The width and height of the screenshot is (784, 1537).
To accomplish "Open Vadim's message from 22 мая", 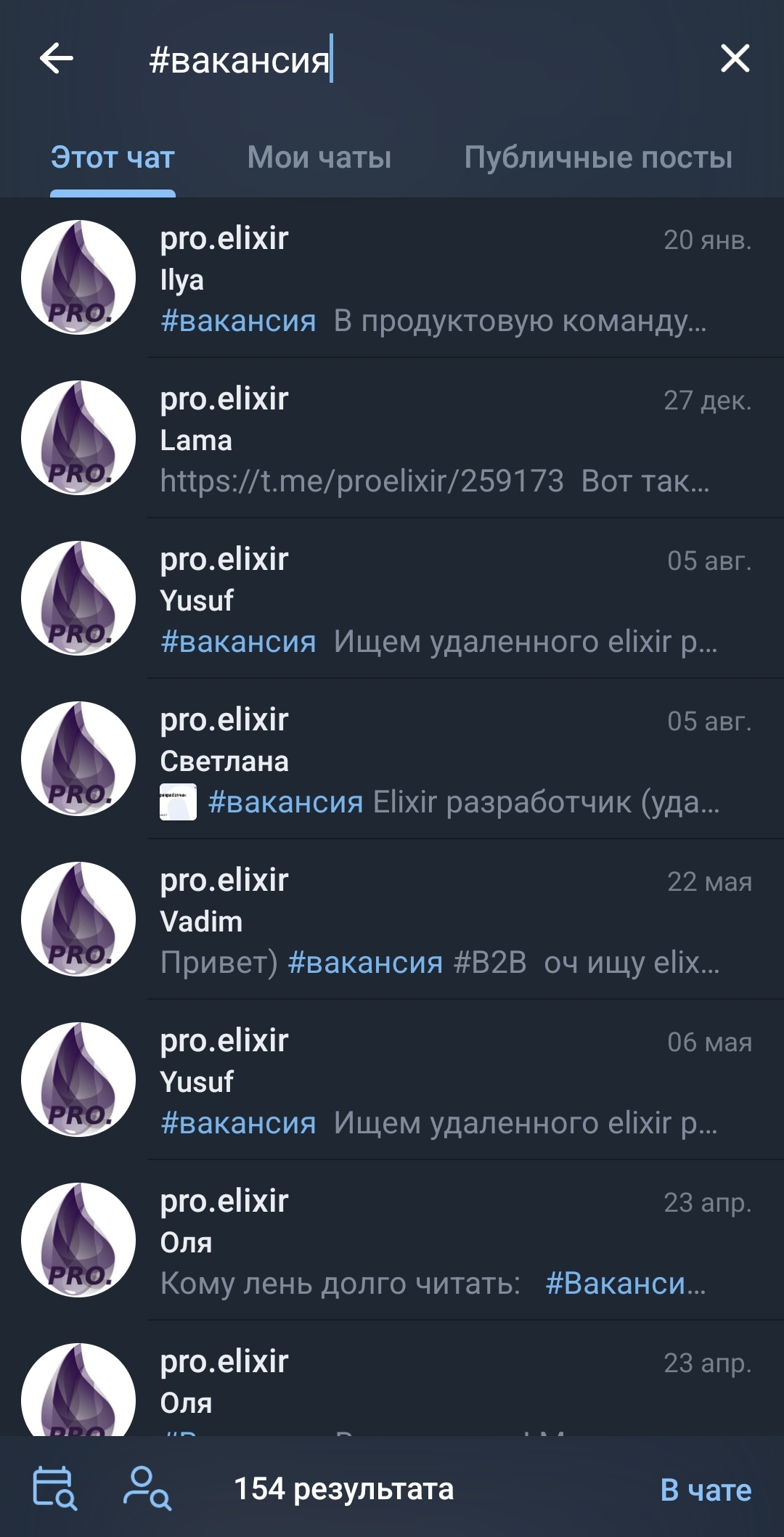I will [392, 920].
